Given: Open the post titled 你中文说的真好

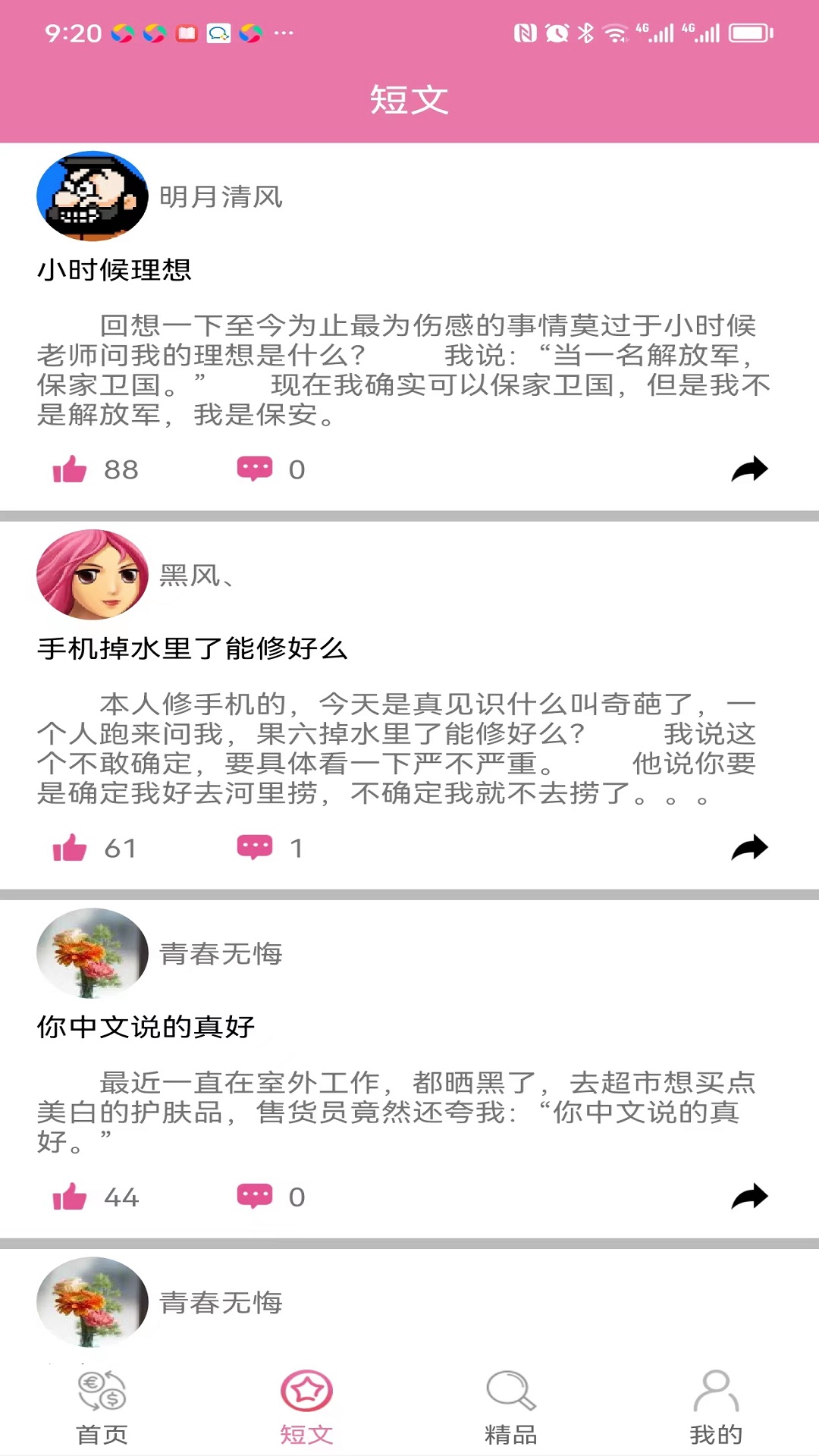Looking at the screenshot, I should click(x=146, y=1027).
